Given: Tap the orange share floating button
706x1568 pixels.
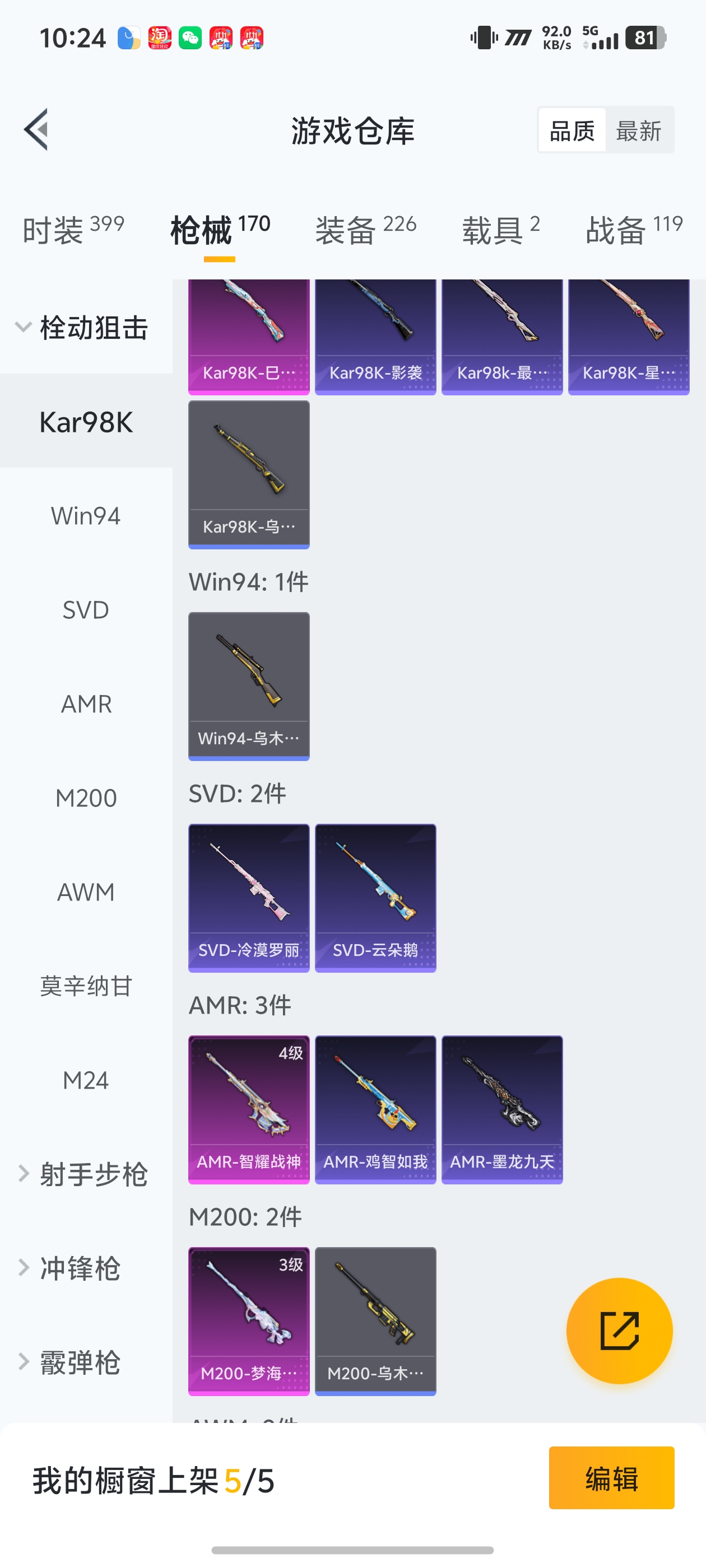Looking at the screenshot, I should click(619, 1331).
